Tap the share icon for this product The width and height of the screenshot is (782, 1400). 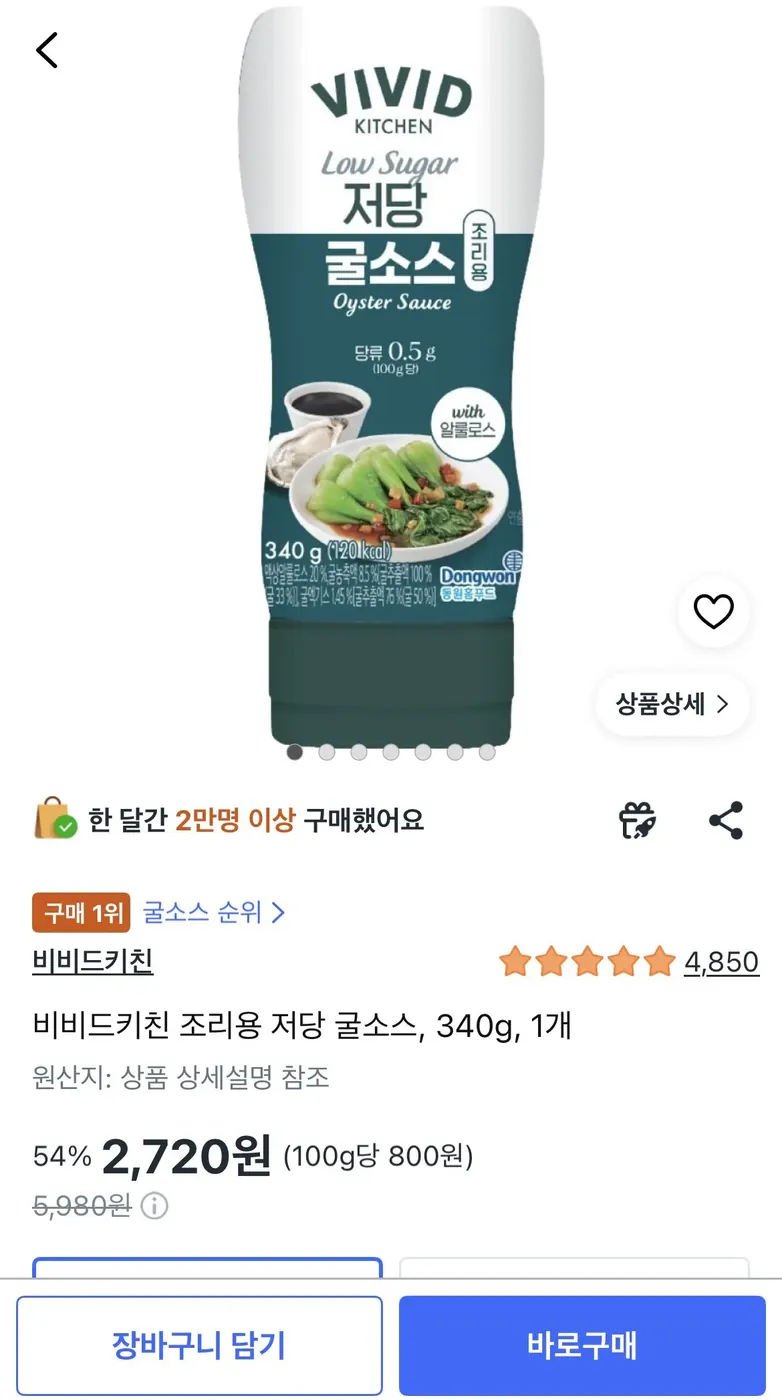pos(724,820)
